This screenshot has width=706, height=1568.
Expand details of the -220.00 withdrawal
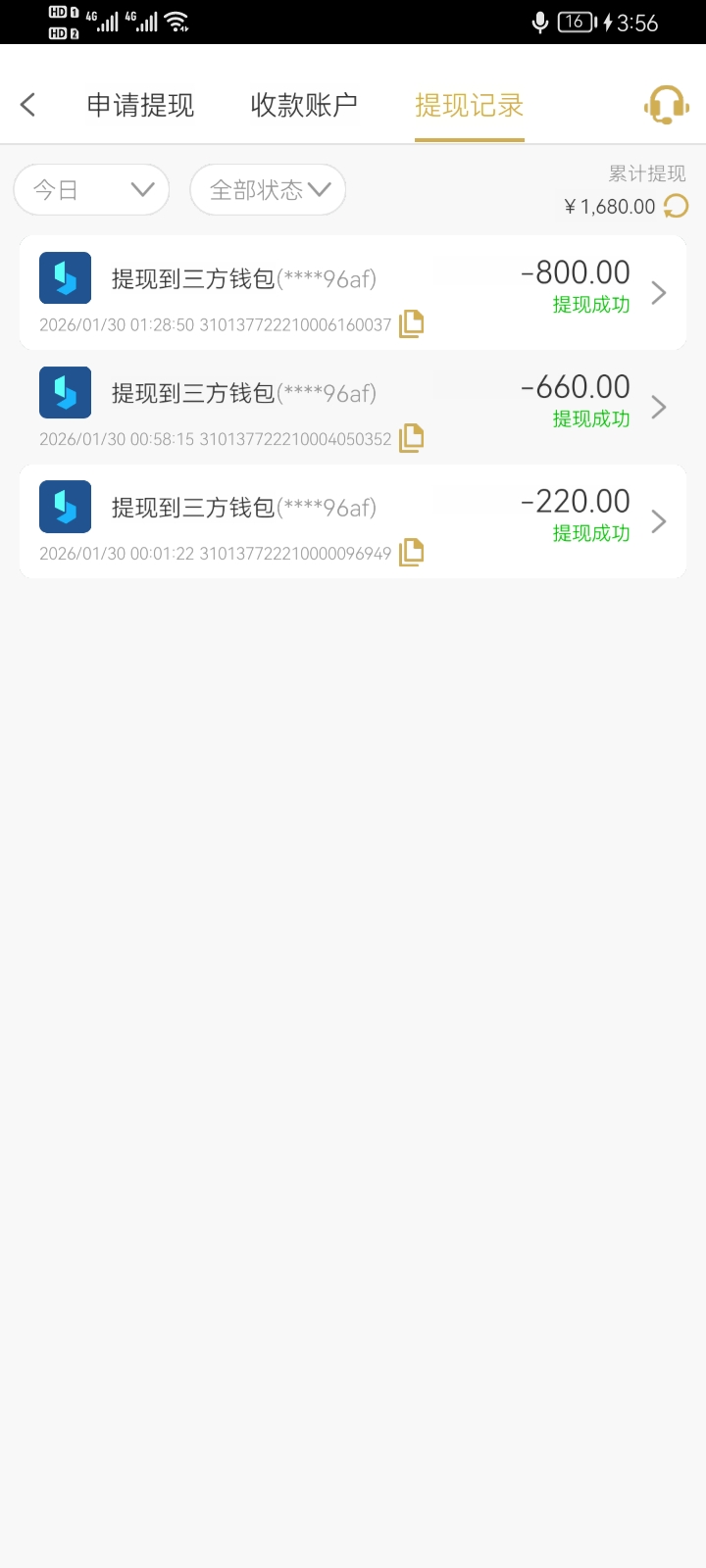click(658, 521)
